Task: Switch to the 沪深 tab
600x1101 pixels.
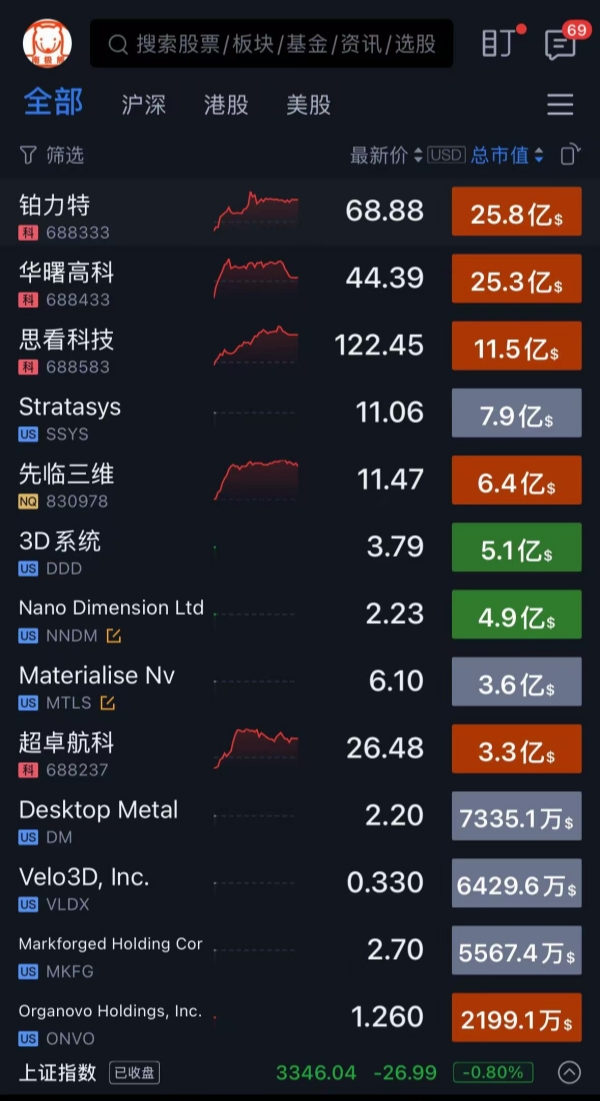Action: pyautogui.click(x=143, y=104)
